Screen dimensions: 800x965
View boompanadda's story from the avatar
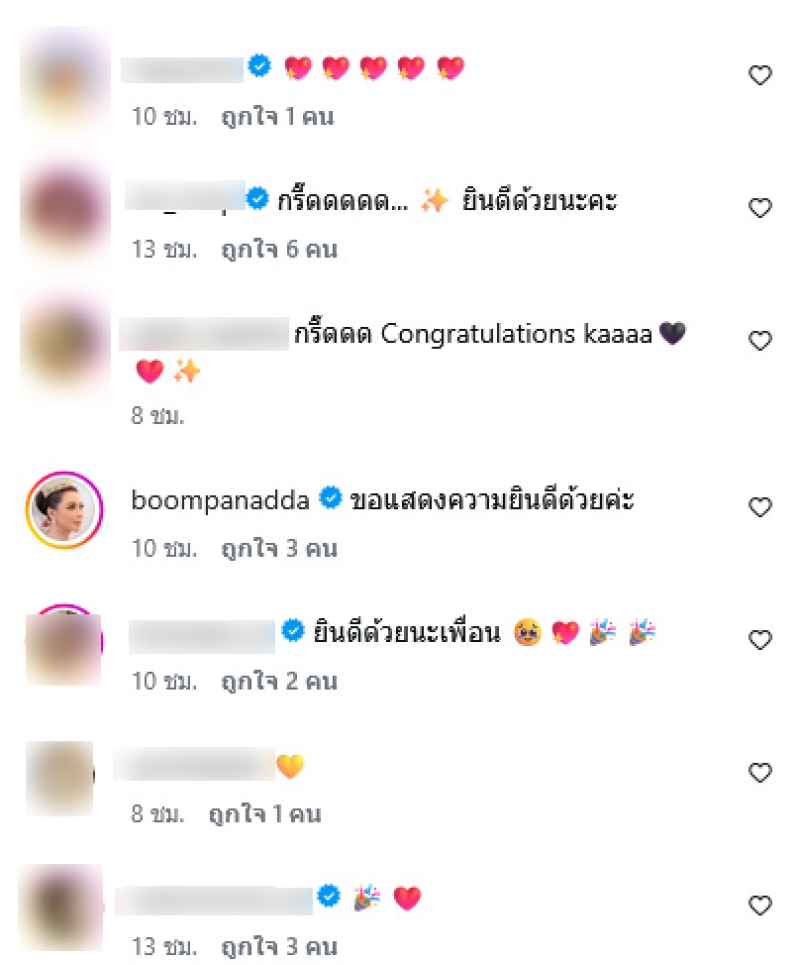(x=64, y=507)
